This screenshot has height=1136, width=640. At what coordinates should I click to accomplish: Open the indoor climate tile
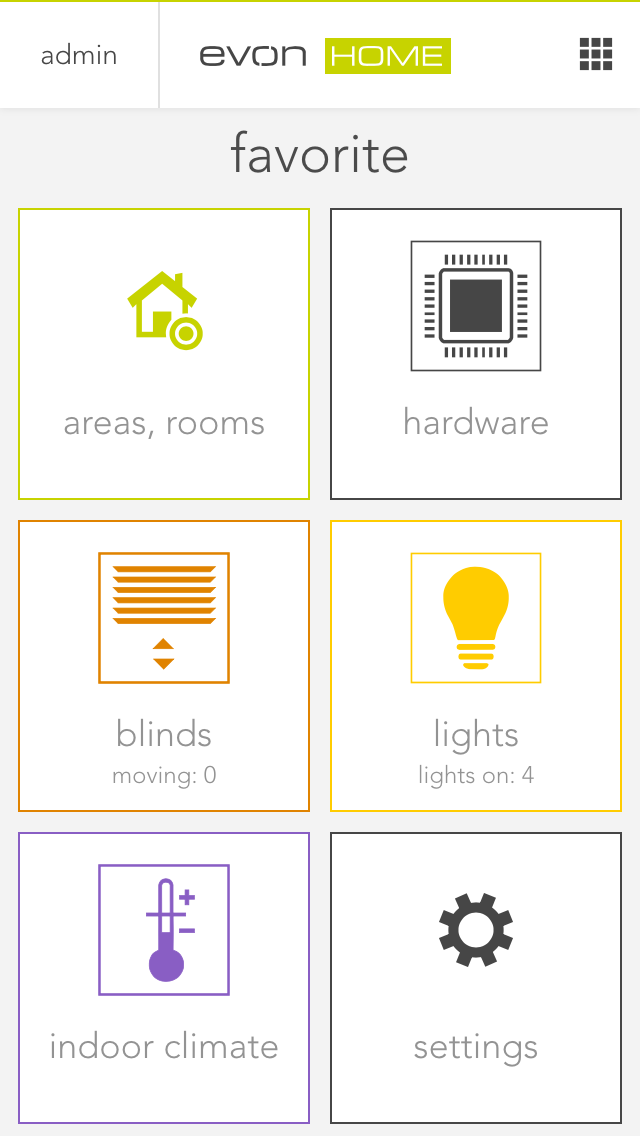click(164, 977)
